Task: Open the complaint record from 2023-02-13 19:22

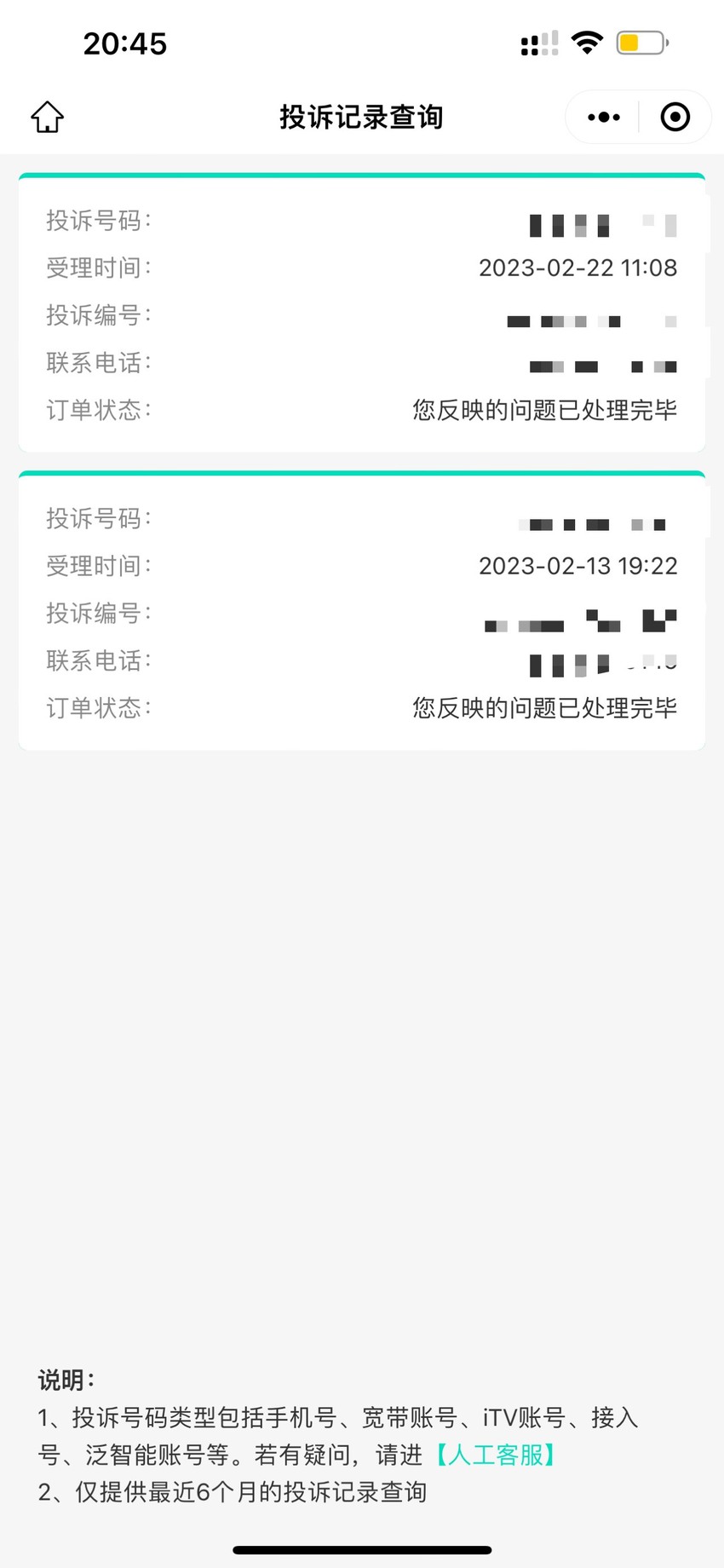Action: point(362,610)
